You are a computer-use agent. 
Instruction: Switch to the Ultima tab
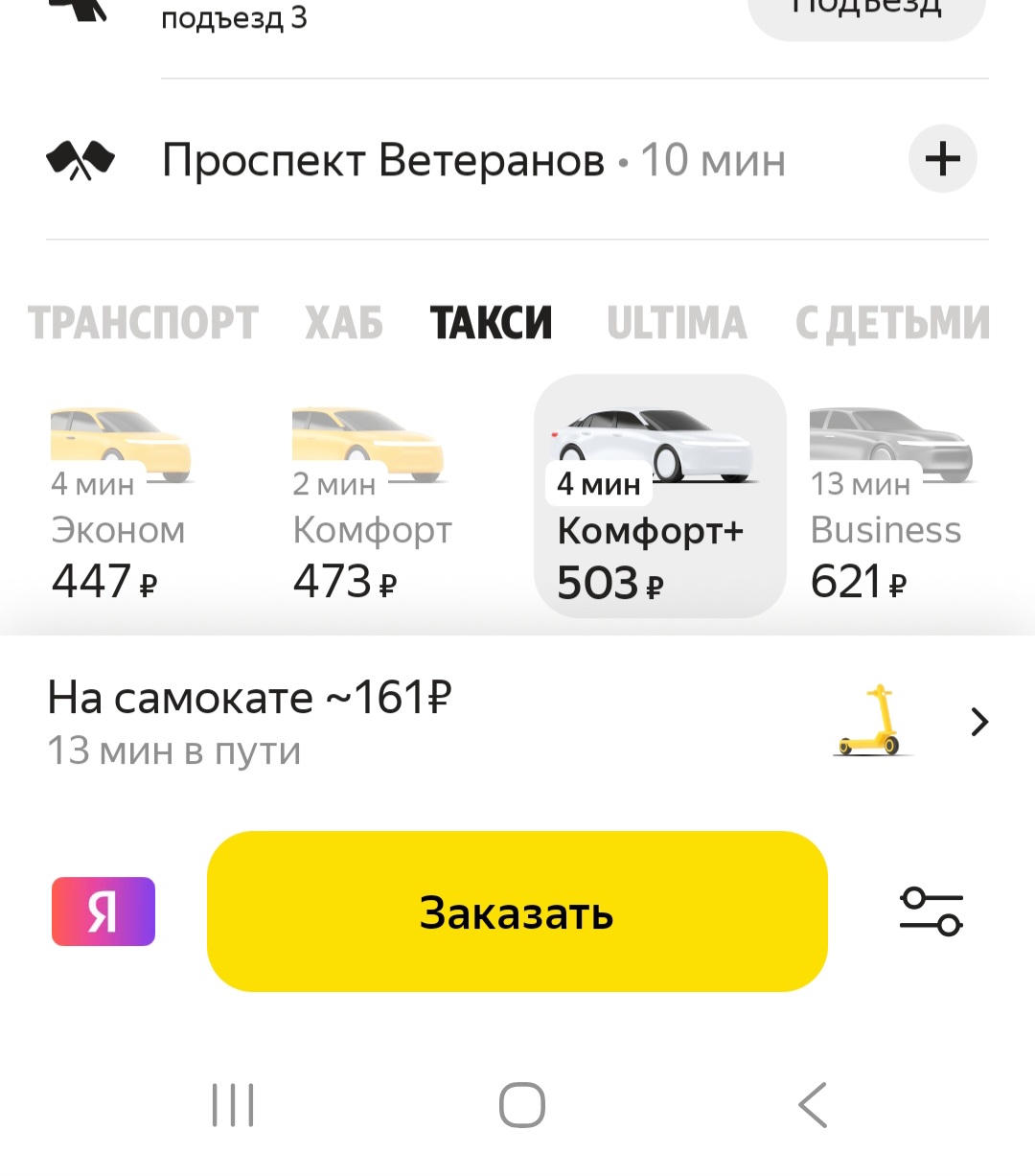pos(677,323)
